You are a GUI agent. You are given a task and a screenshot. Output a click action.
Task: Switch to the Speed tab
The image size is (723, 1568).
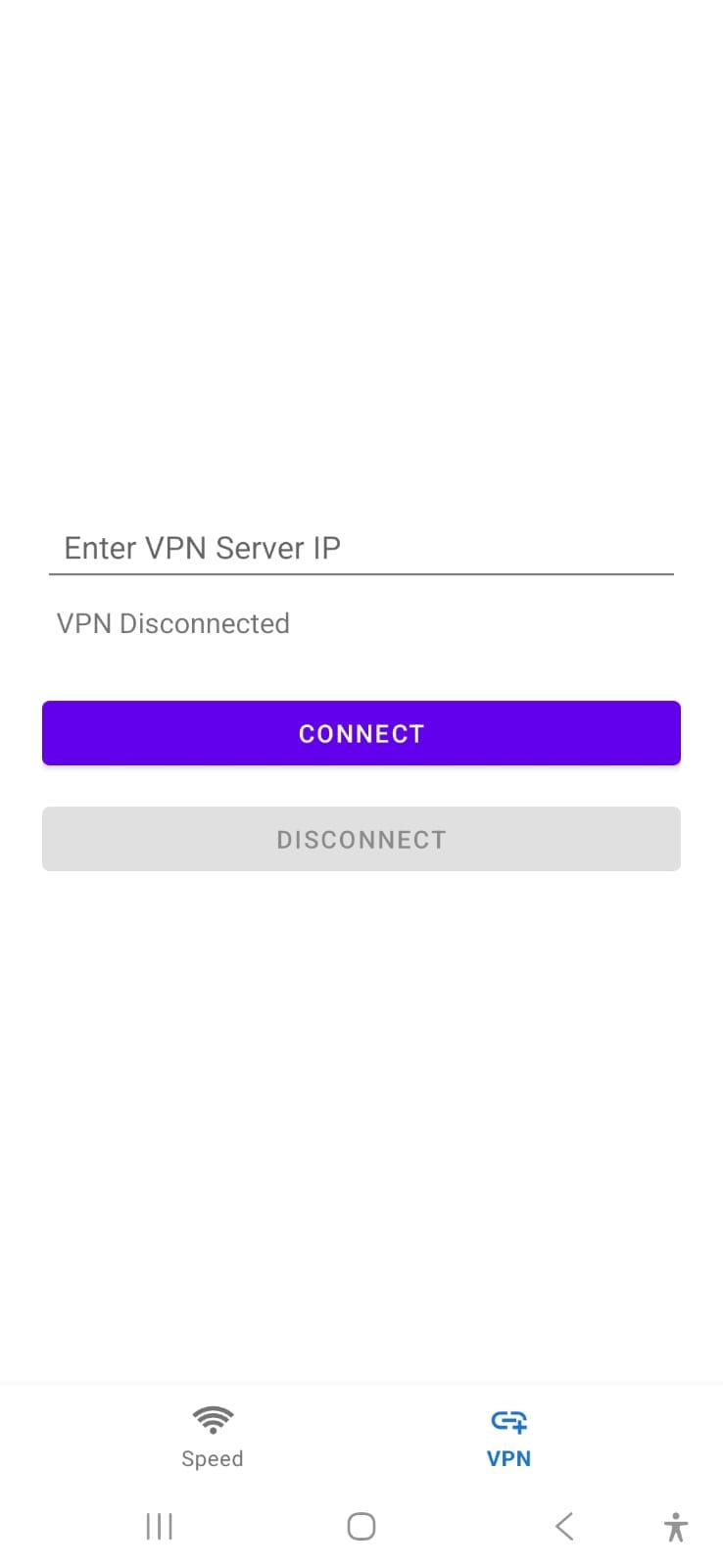click(213, 1436)
